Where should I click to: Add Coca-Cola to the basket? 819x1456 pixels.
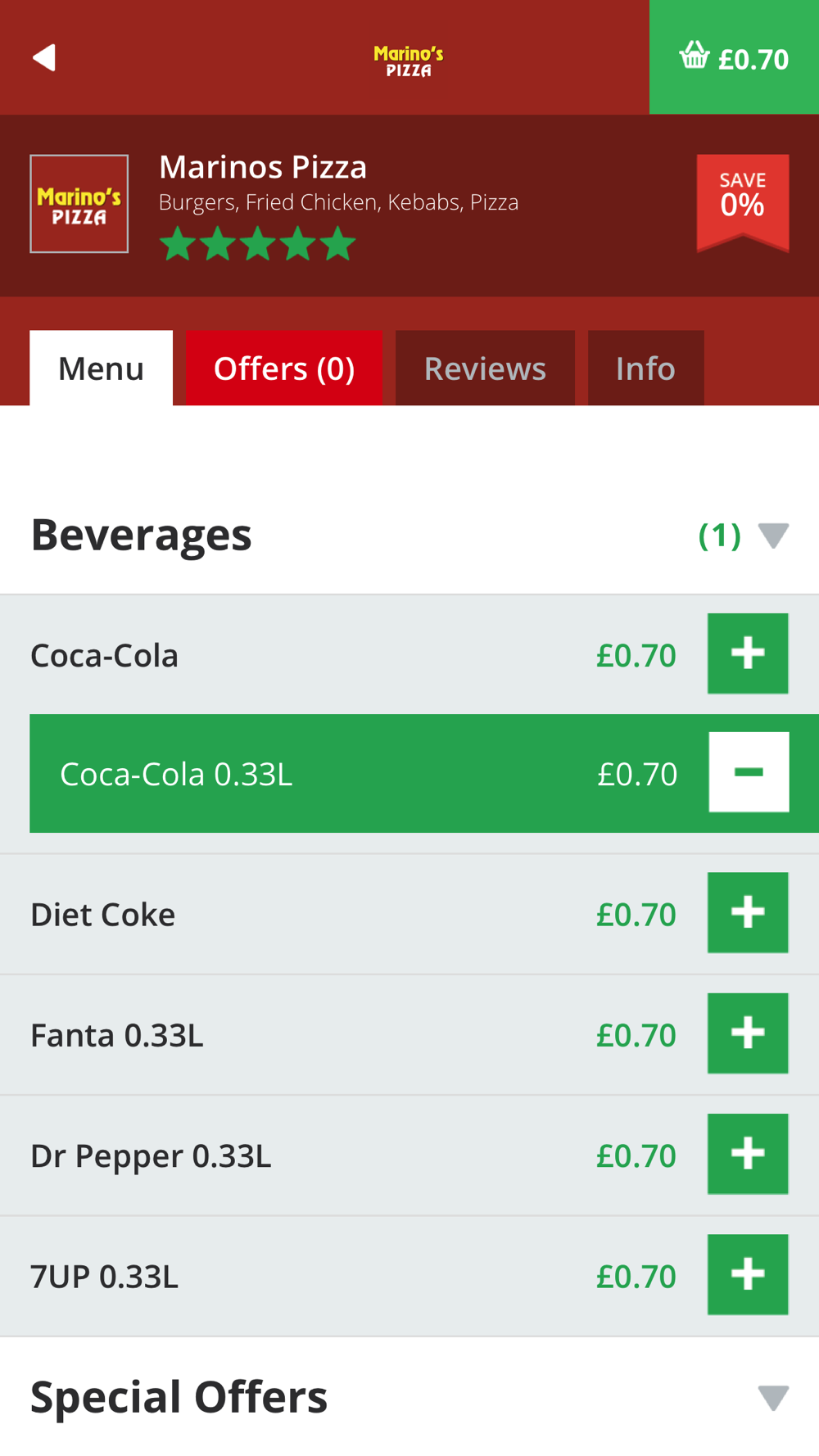pos(748,653)
